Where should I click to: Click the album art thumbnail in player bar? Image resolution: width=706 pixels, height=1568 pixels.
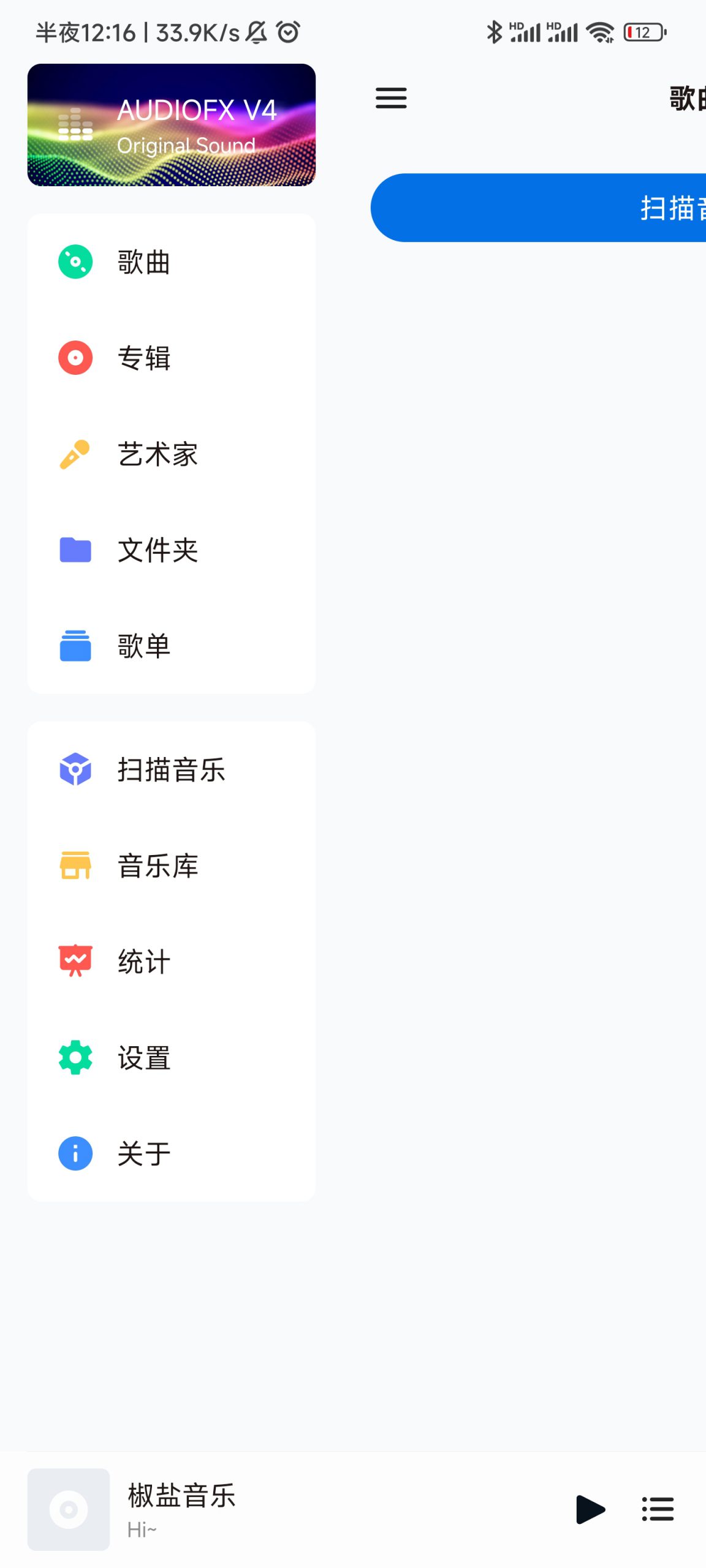click(68, 1509)
